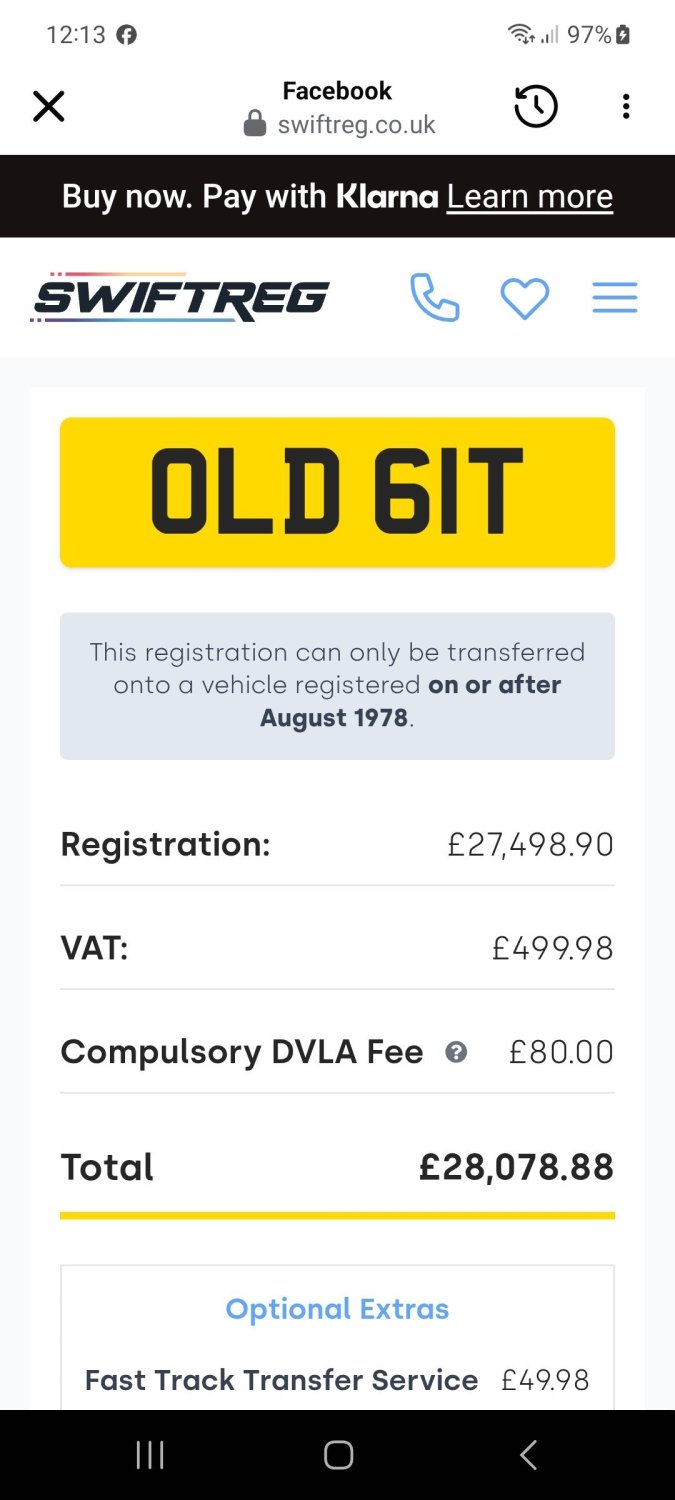Viewport: 675px width, 1500px height.
Task: Call Swiftreg via phone icon
Action: click(x=434, y=298)
